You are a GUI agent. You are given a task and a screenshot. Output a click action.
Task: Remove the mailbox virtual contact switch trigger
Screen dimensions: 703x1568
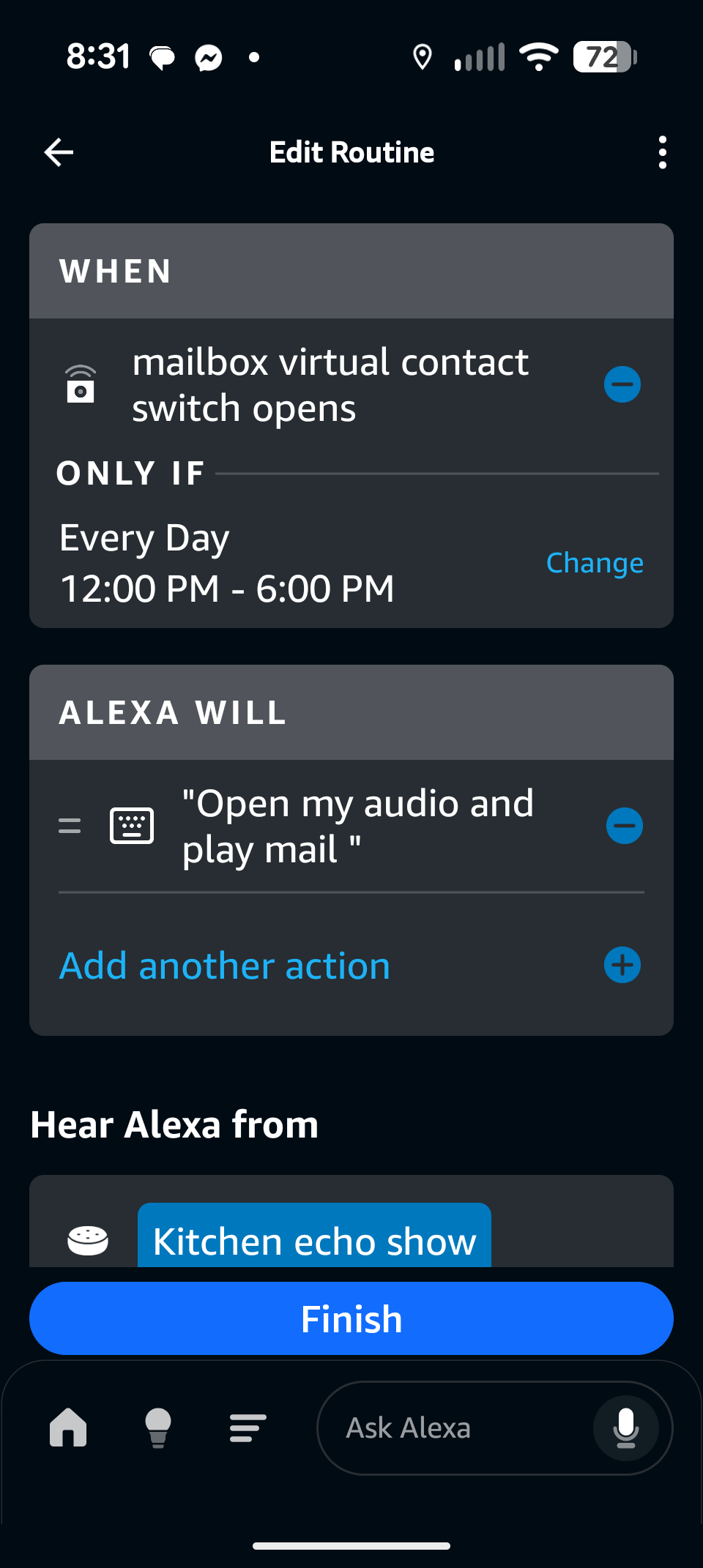622,384
